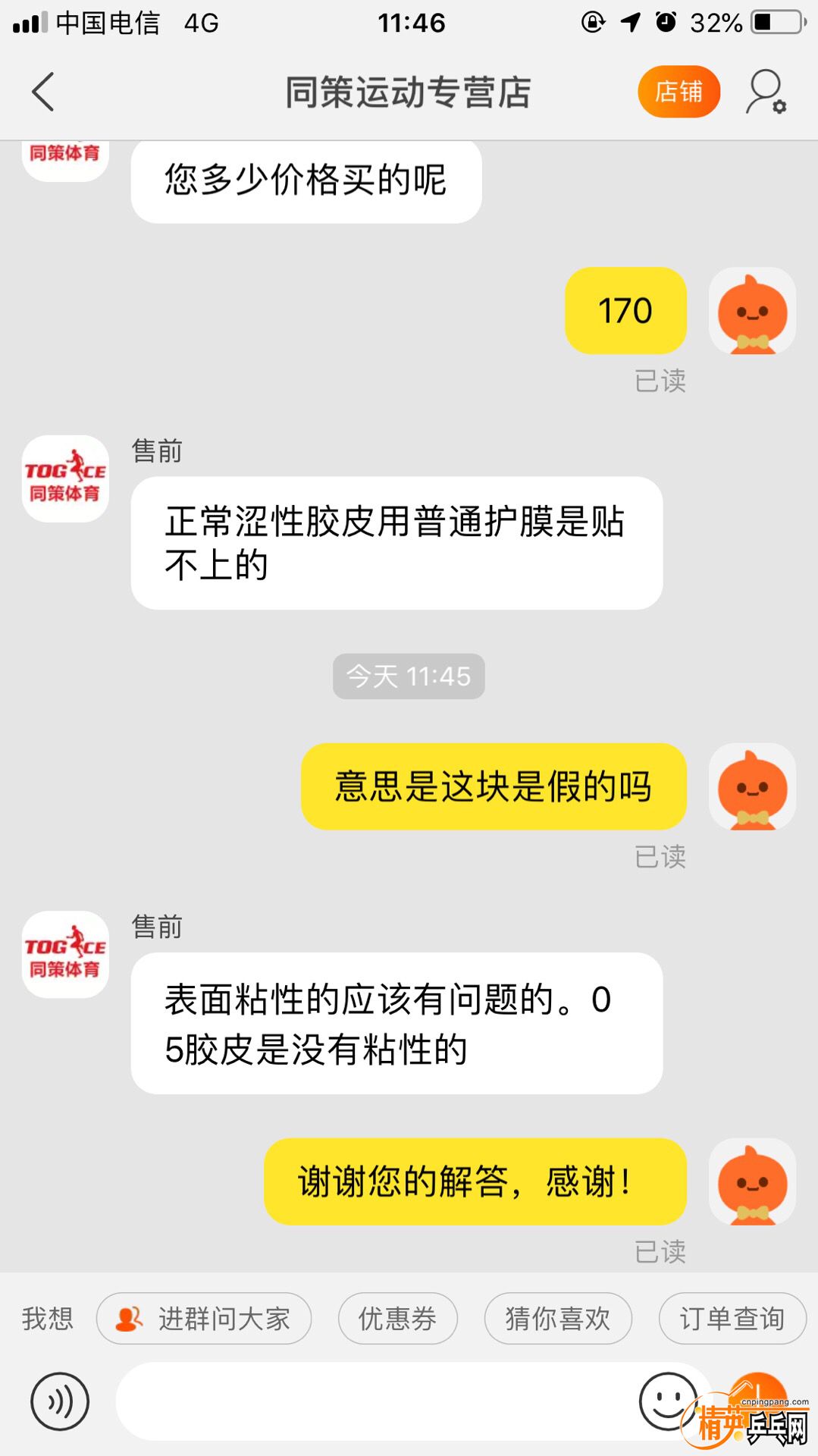Tap the 订单查询 chip
818x1456 pixels.
(731, 1319)
